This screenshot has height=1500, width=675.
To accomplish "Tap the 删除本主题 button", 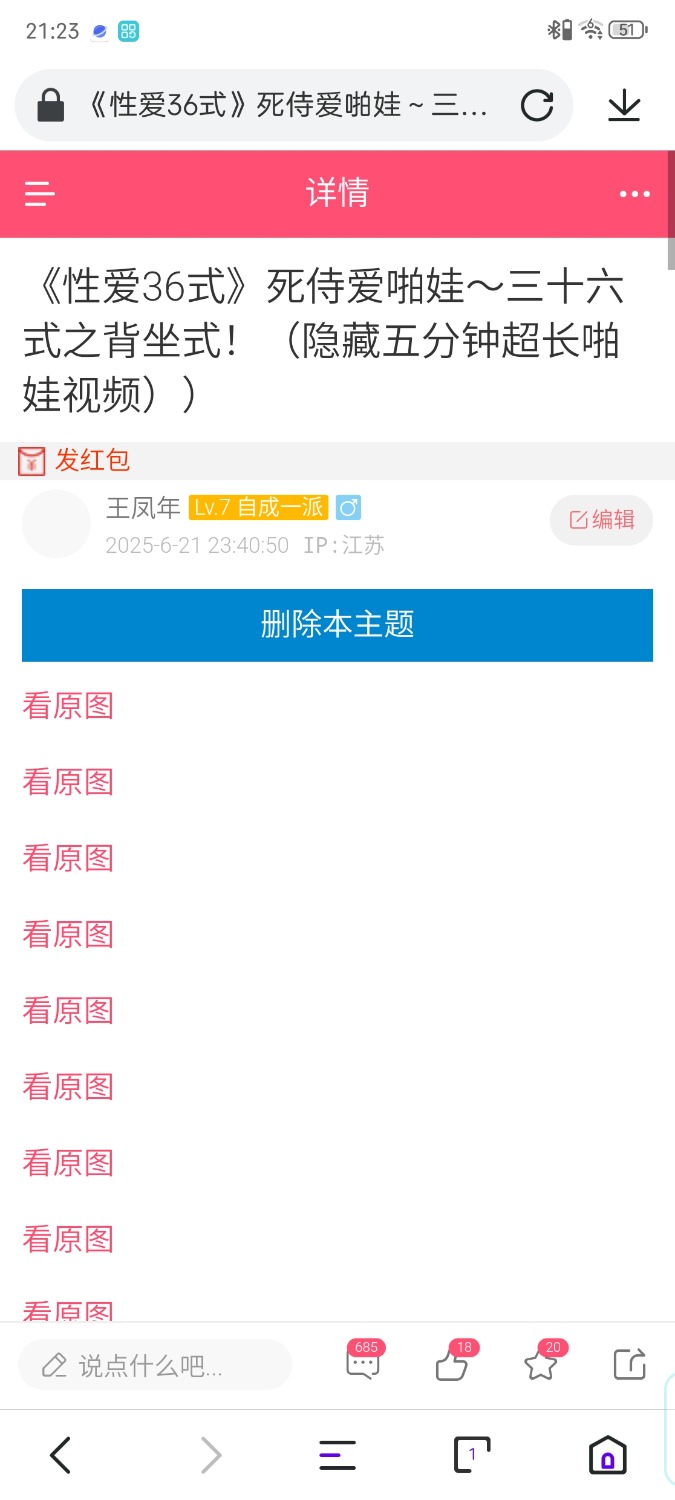I will (x=337, y=625).
